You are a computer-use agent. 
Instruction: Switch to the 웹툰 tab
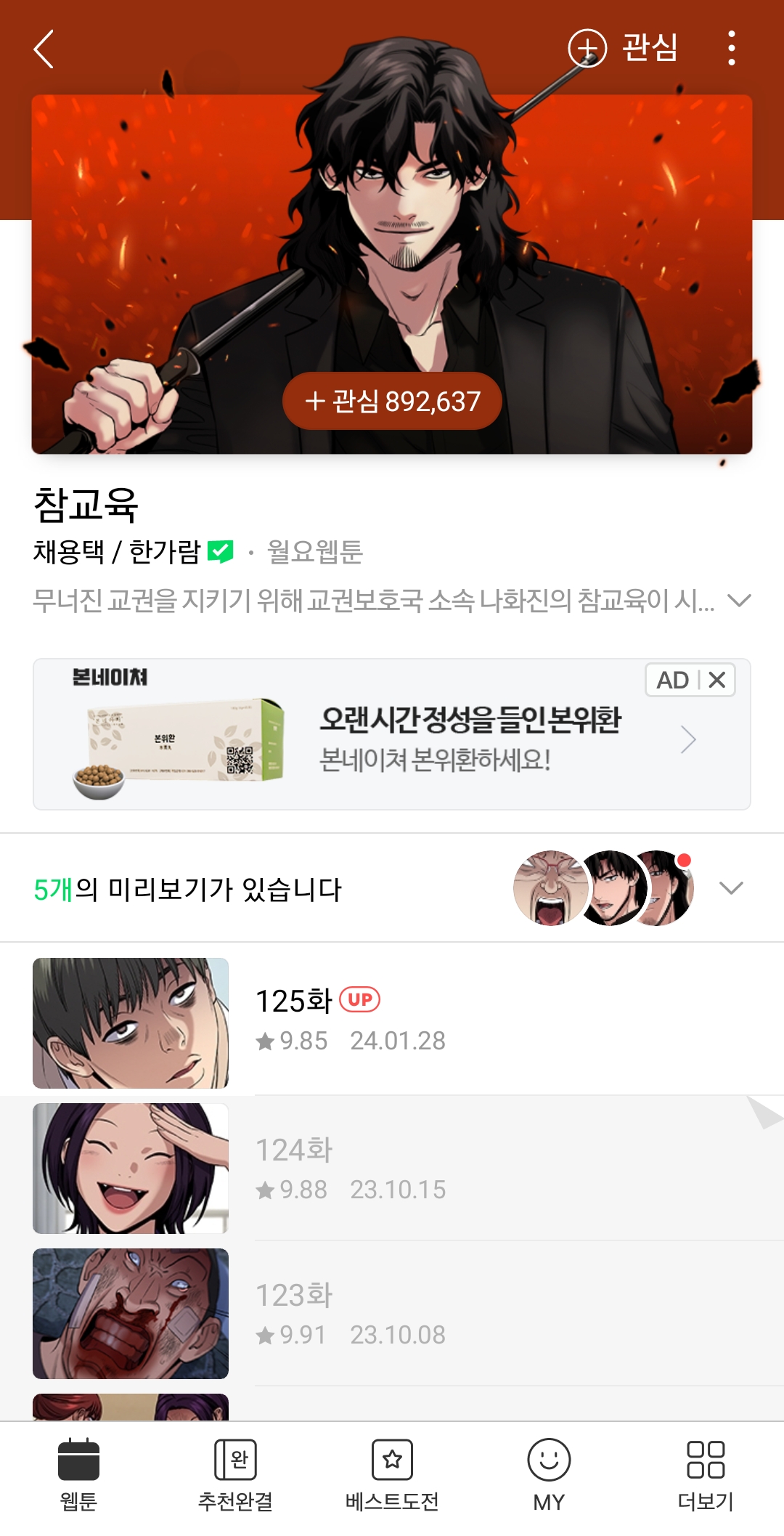click(x=78, y=1476)
